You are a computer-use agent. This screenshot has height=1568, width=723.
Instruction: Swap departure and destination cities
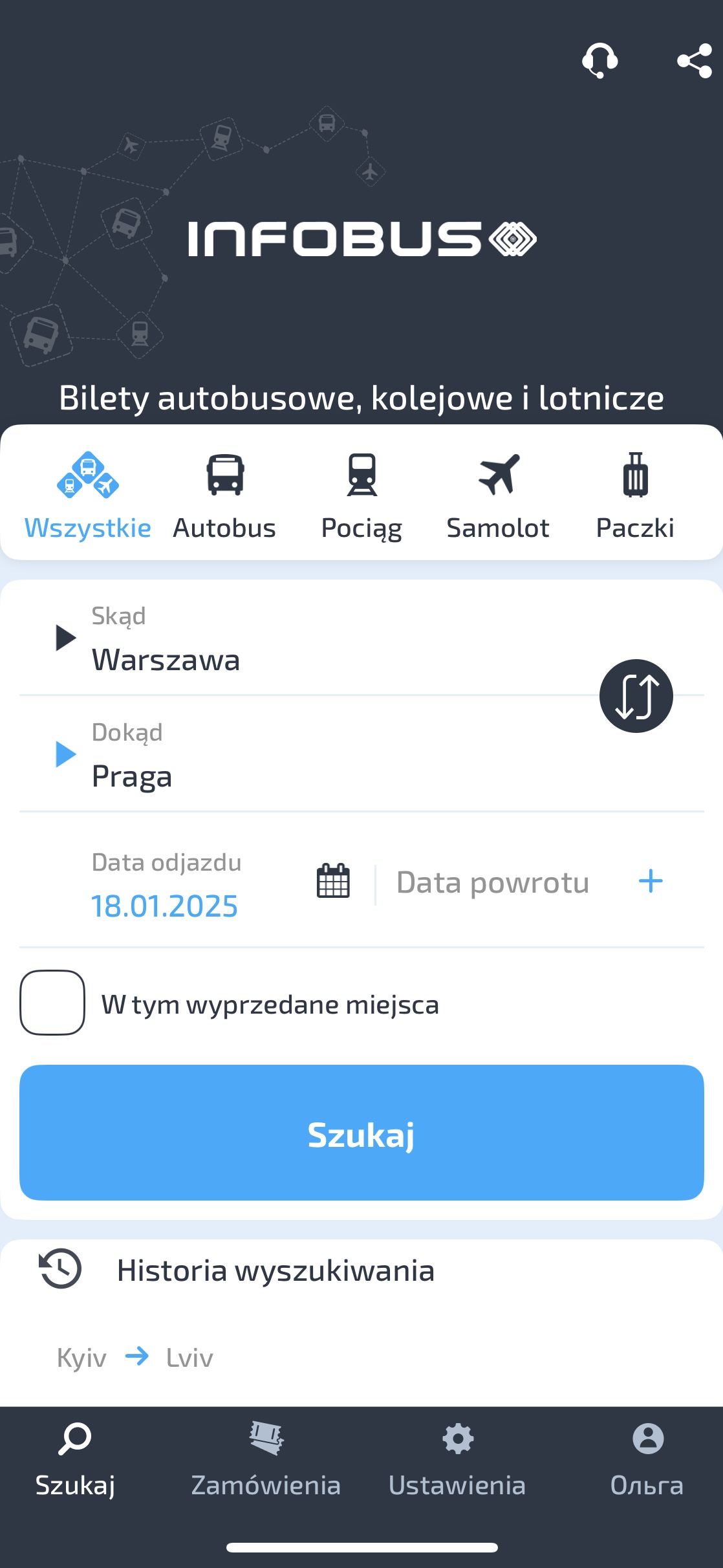tap(636, 696)
